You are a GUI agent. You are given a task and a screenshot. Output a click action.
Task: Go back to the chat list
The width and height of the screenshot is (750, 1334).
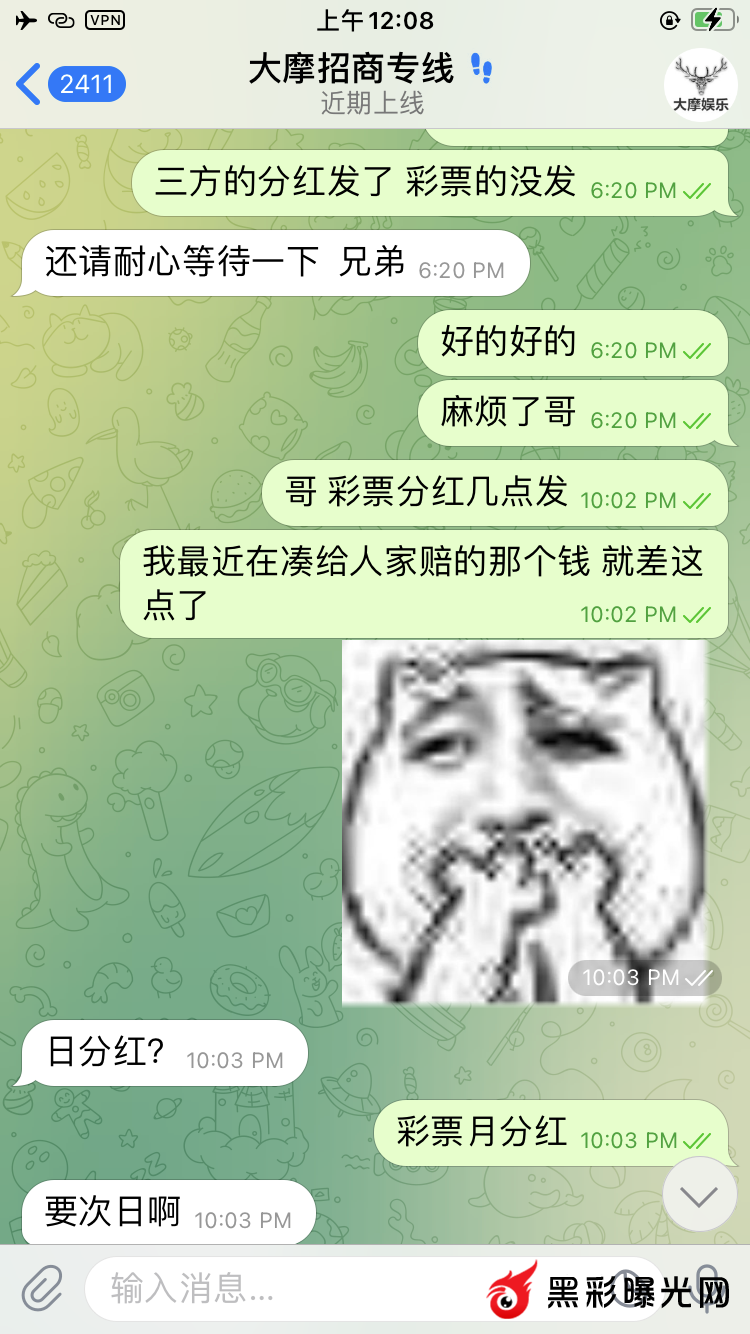pyautogui.click(x=68, y=84)
